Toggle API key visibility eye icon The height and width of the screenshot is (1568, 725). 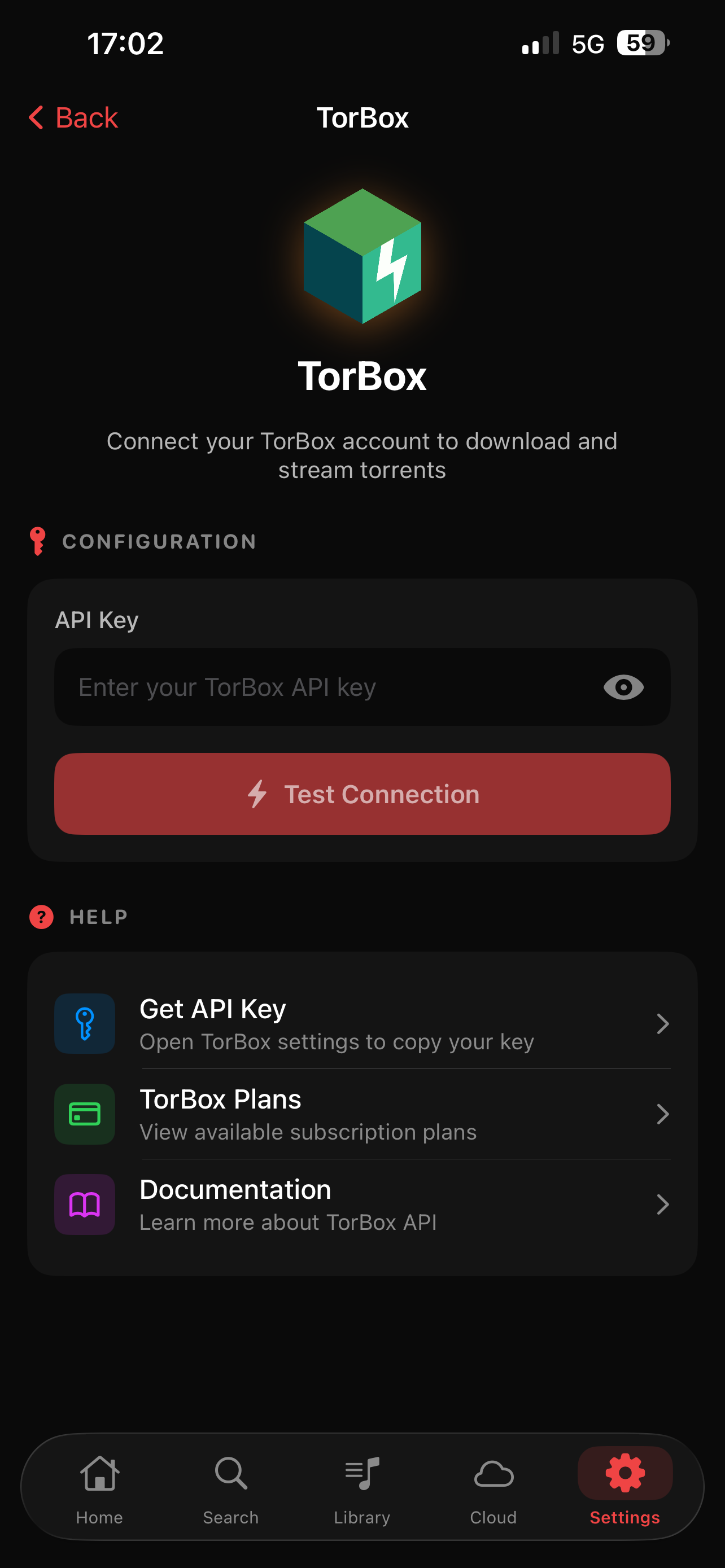[623, 687]
